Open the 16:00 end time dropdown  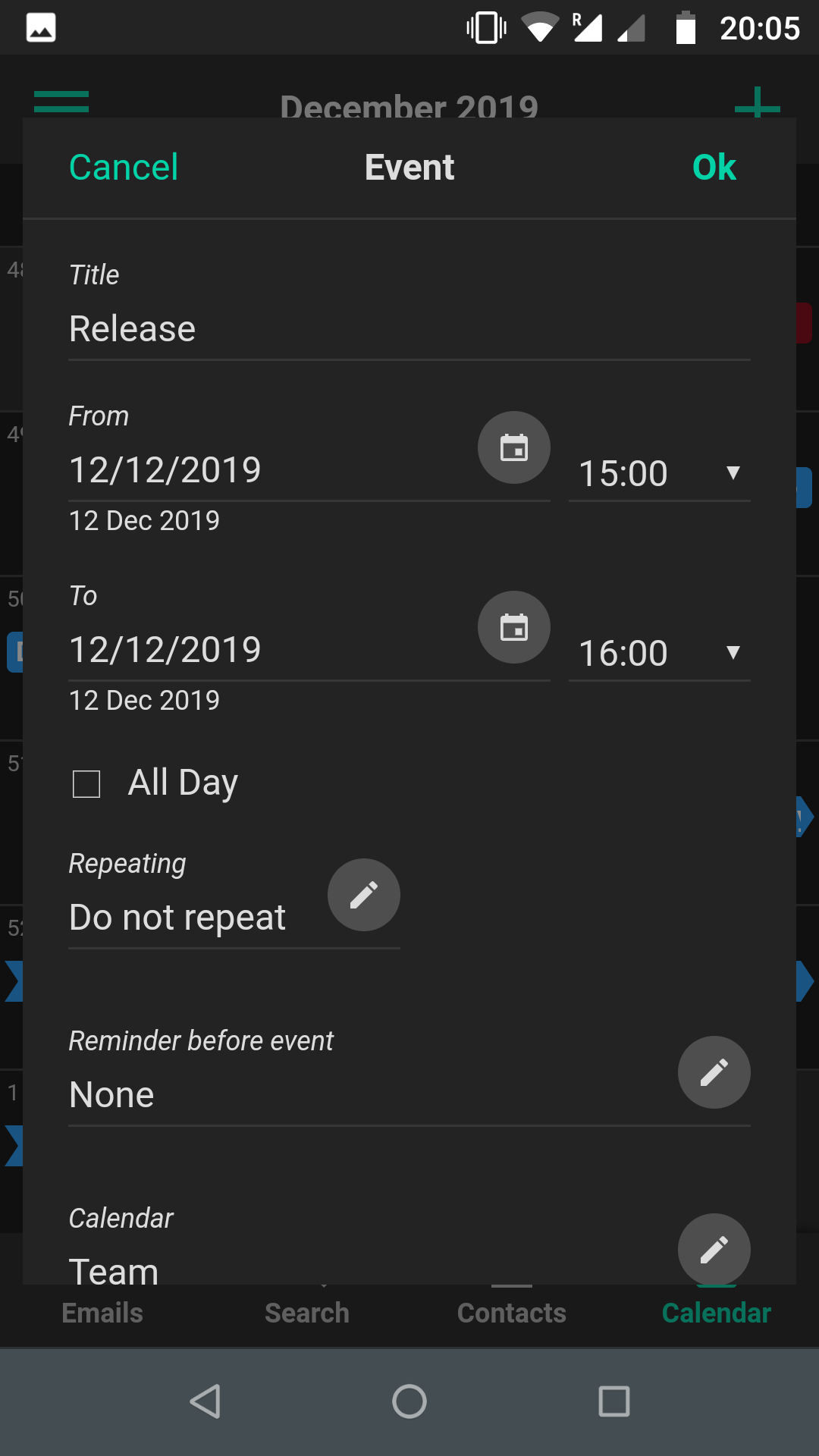pyautogui.click(x=659, y=654)
